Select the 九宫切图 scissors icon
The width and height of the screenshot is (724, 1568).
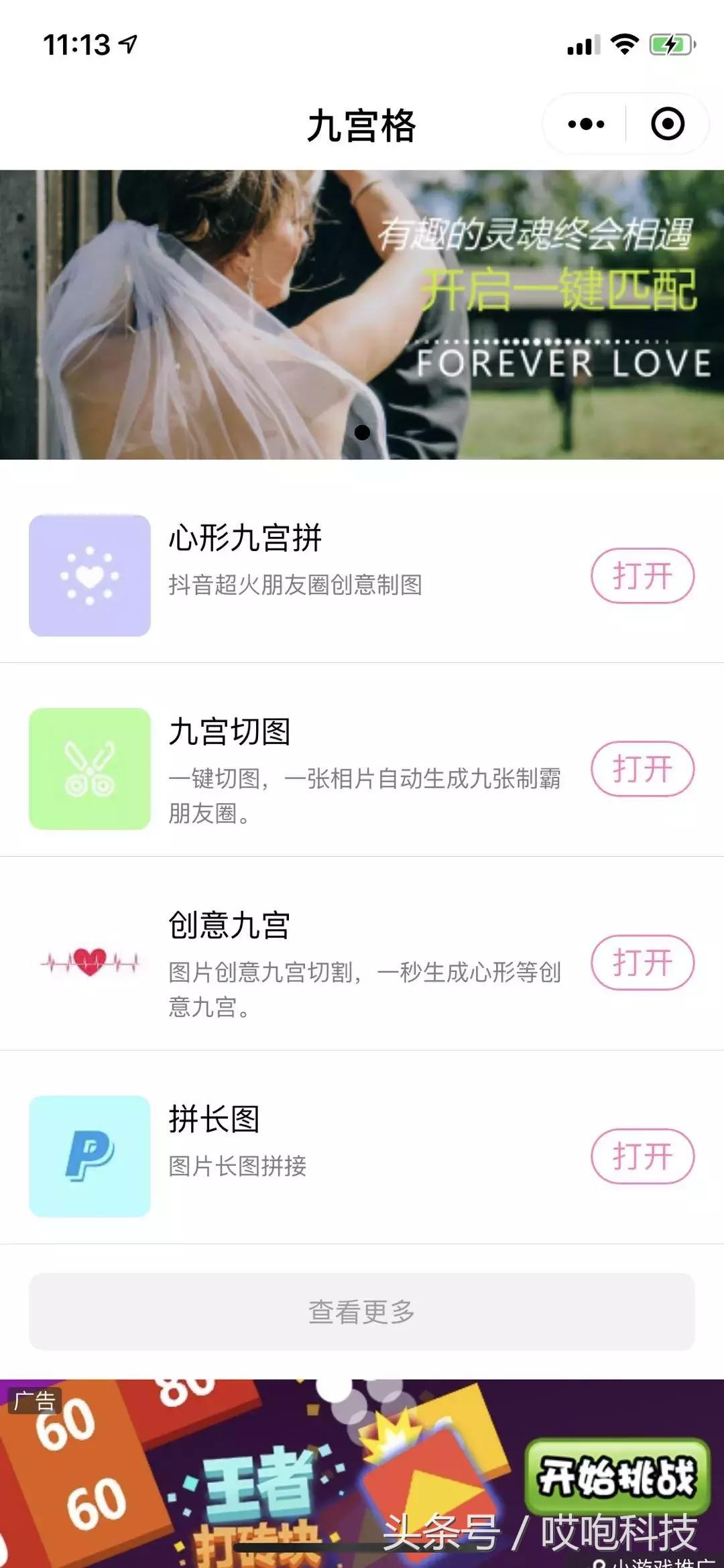90,771
